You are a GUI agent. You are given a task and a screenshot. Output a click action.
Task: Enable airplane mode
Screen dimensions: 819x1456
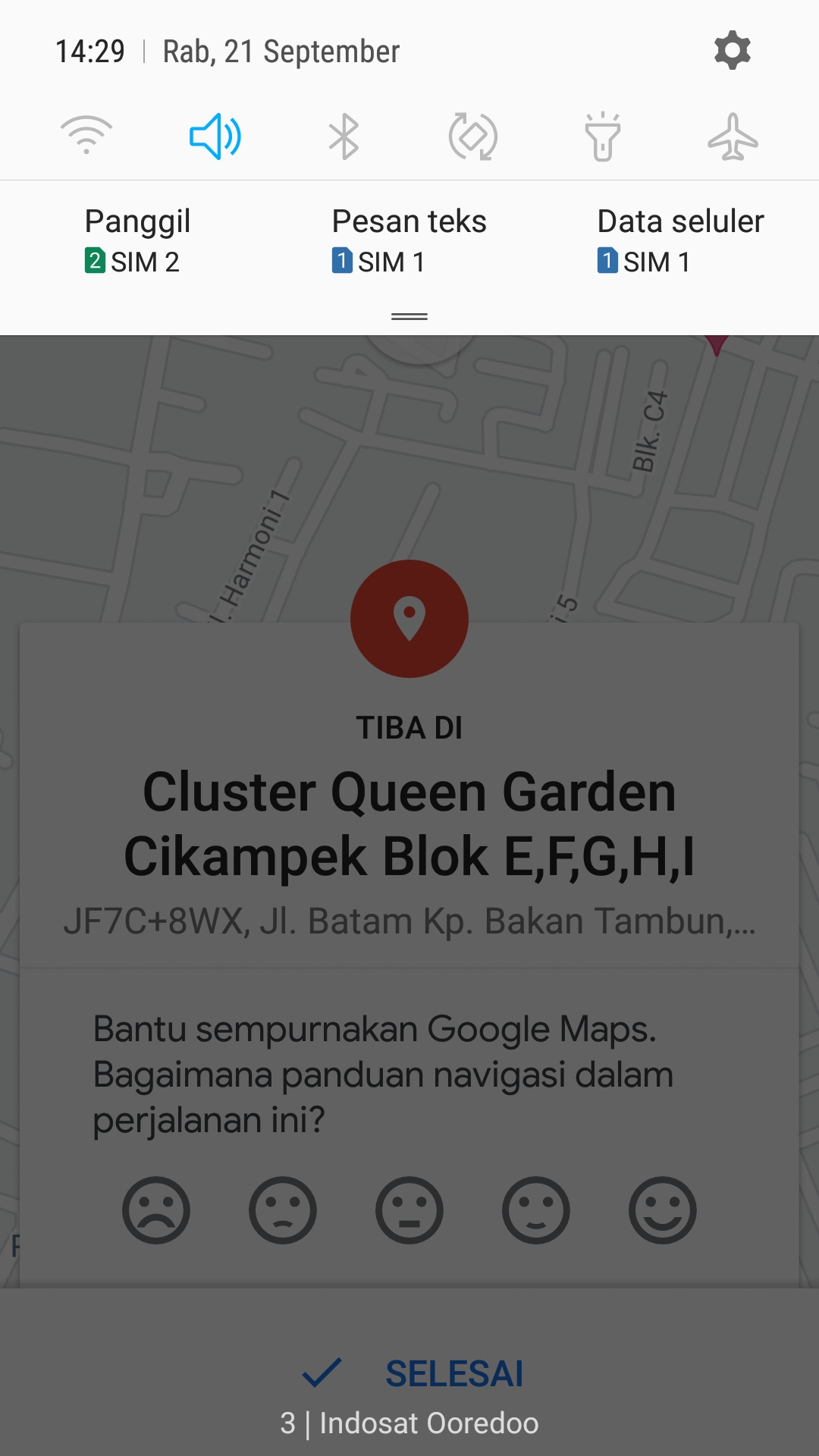coord(733,136)
